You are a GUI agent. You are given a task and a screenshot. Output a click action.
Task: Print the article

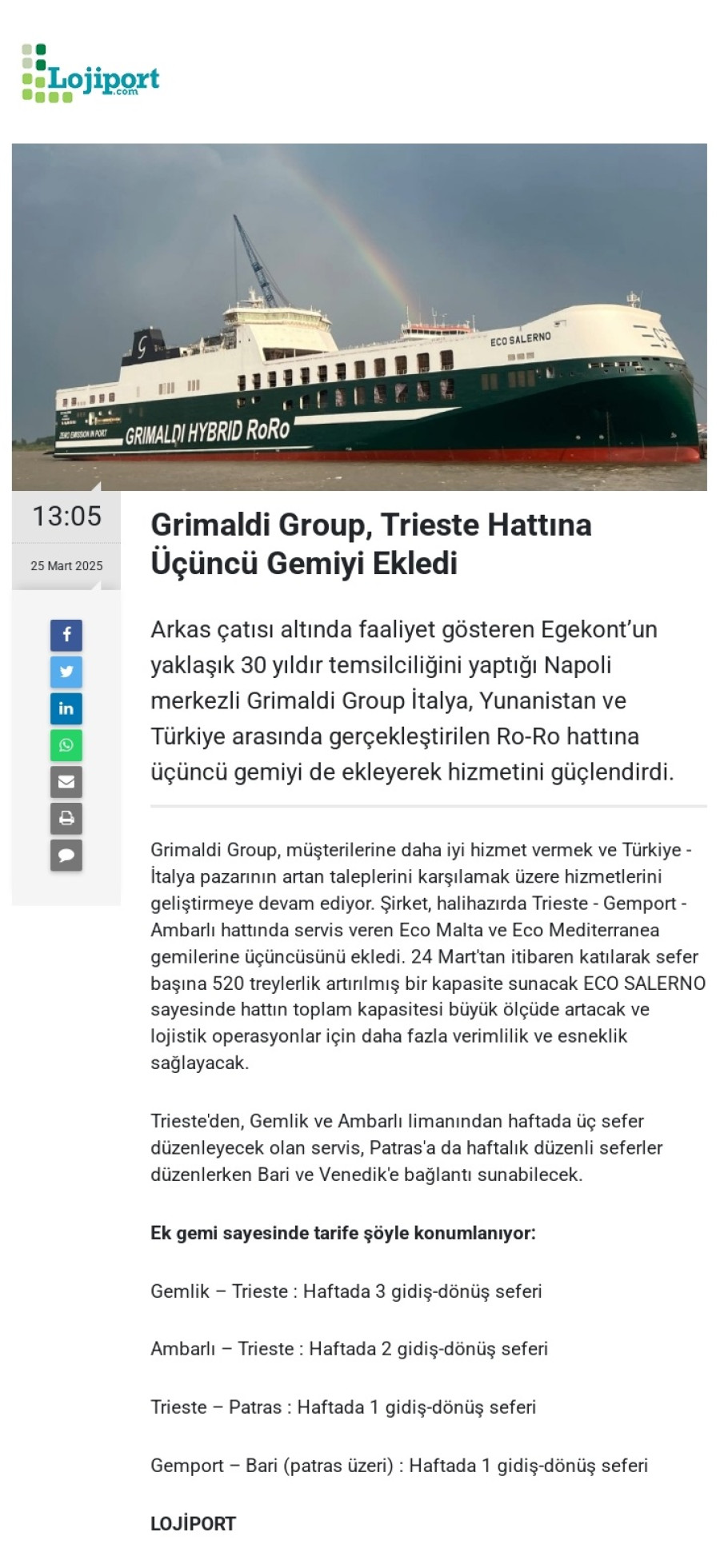click(x=67, y=819)
